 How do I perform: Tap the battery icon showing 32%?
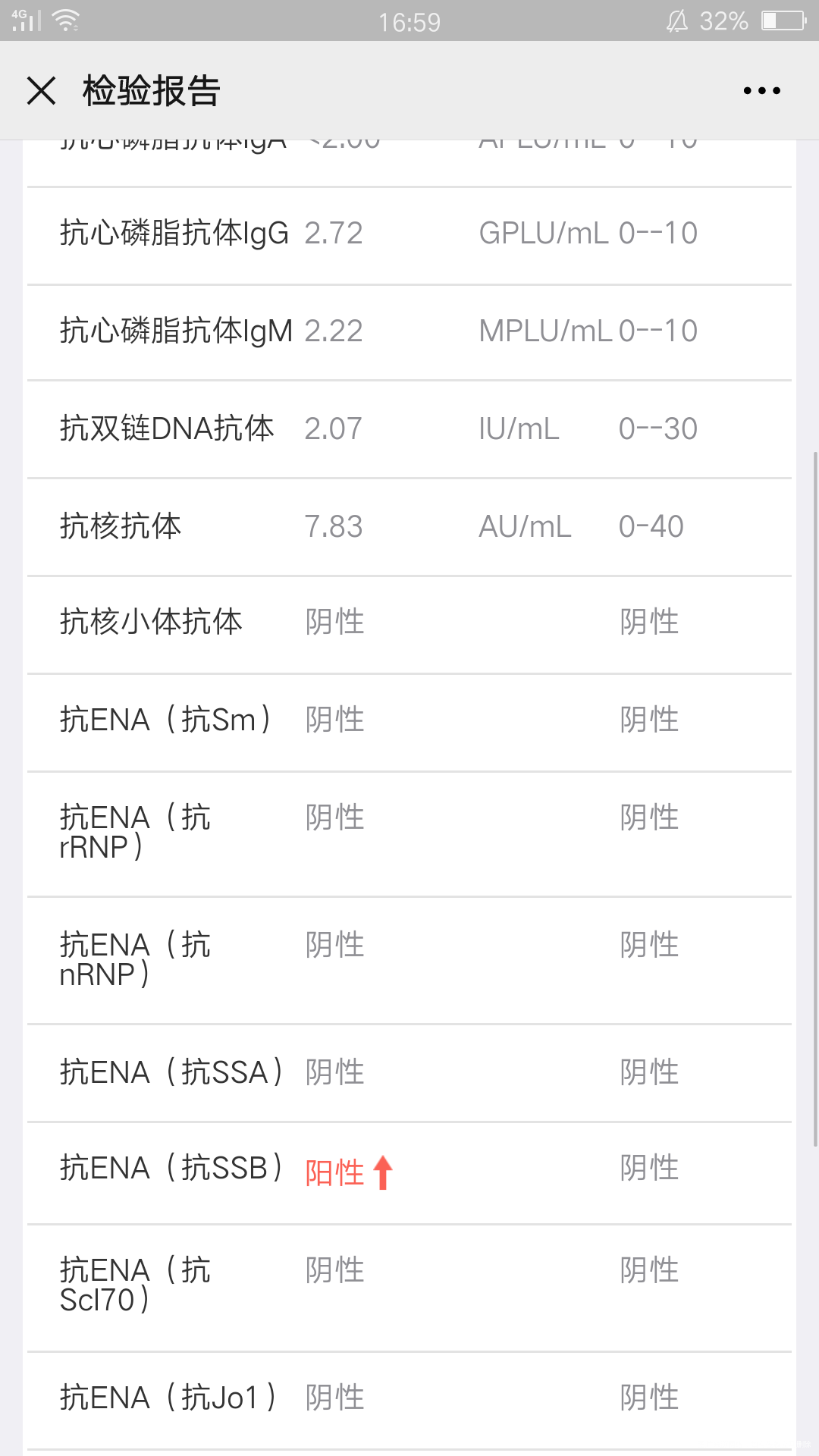[781, 20]
